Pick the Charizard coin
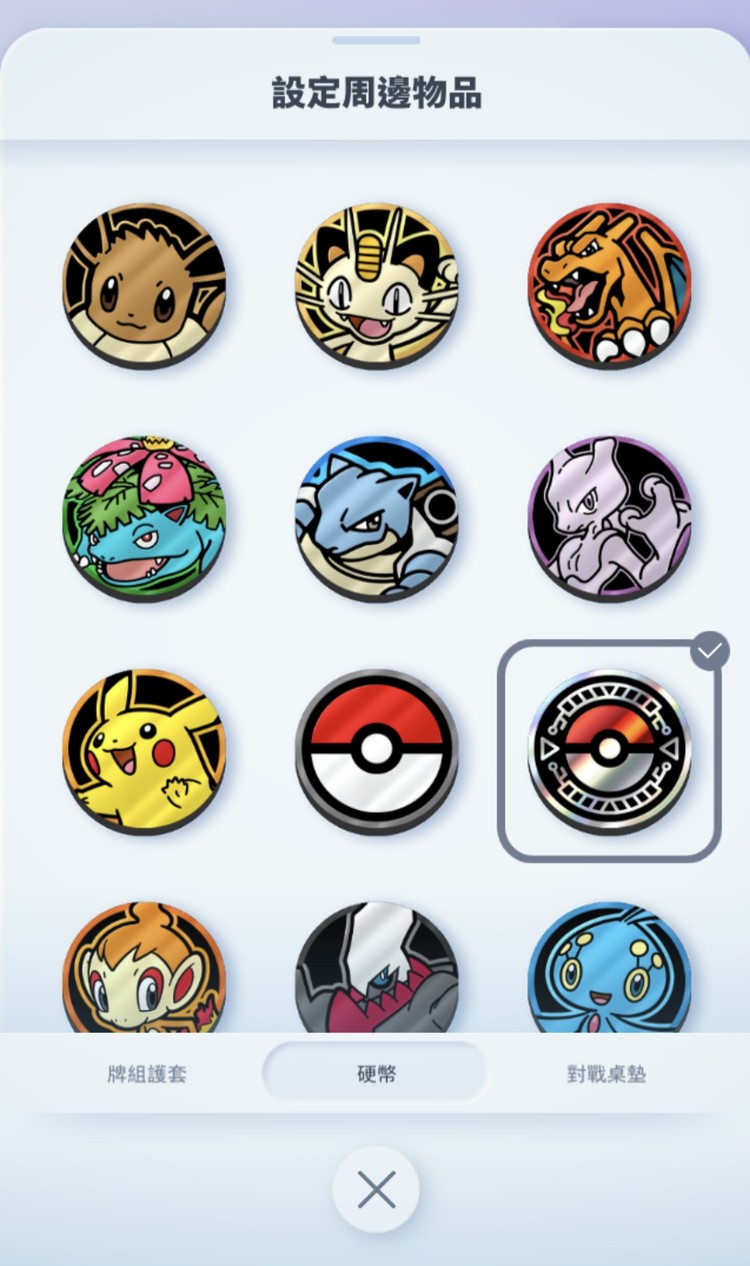The width and height of the screenshot is (750, 1266). pos(609,285)
